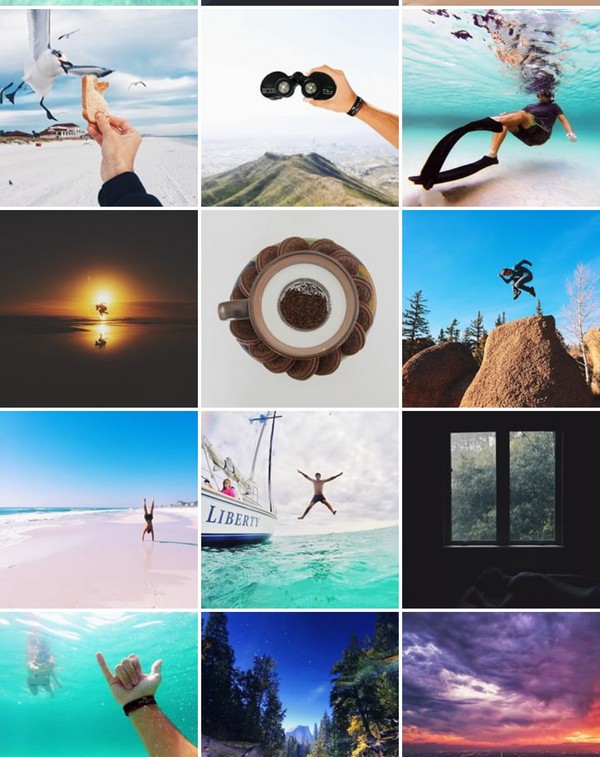View the person jumping over rocks photo
Screen dimensions: 600x757
(501, 308)
